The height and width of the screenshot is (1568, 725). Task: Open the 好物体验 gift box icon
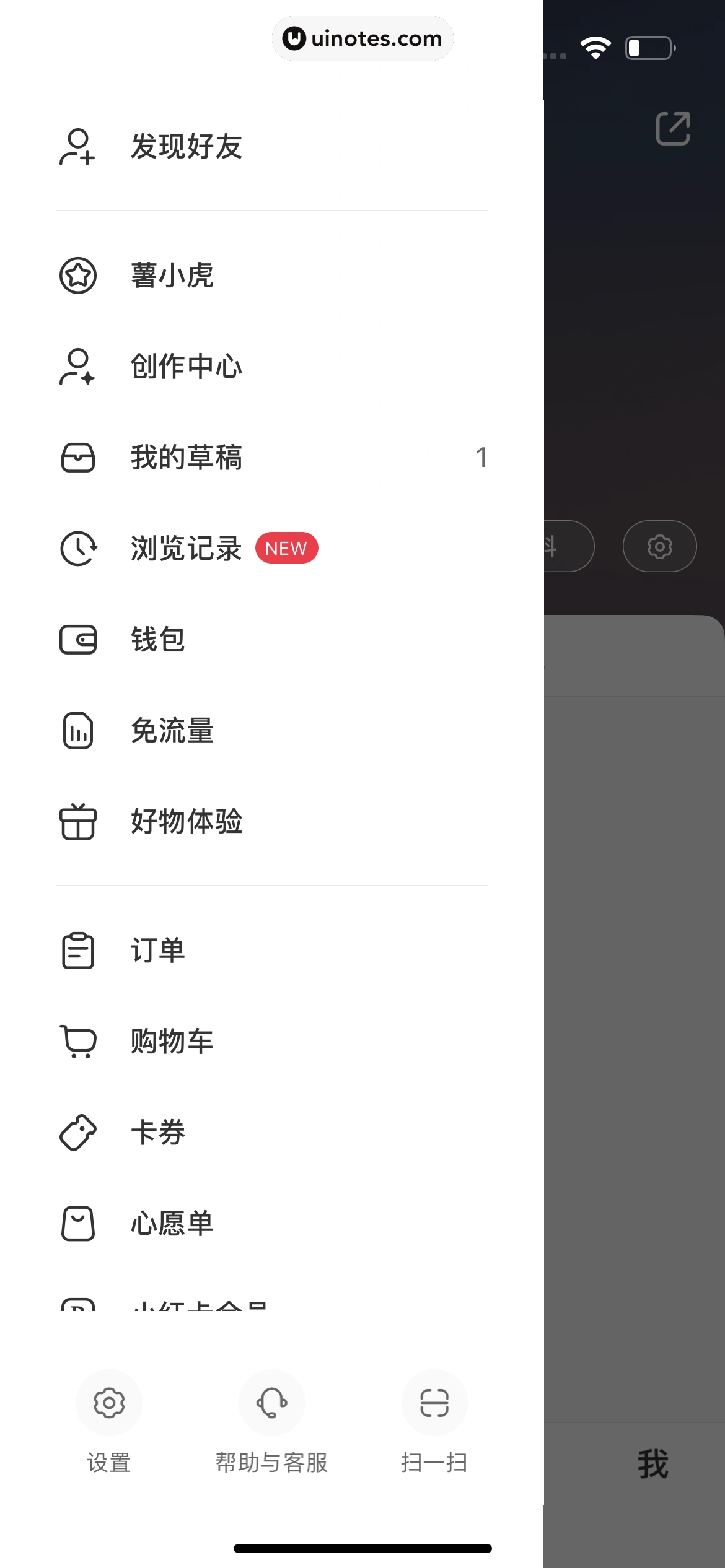[x=78, y=822]
